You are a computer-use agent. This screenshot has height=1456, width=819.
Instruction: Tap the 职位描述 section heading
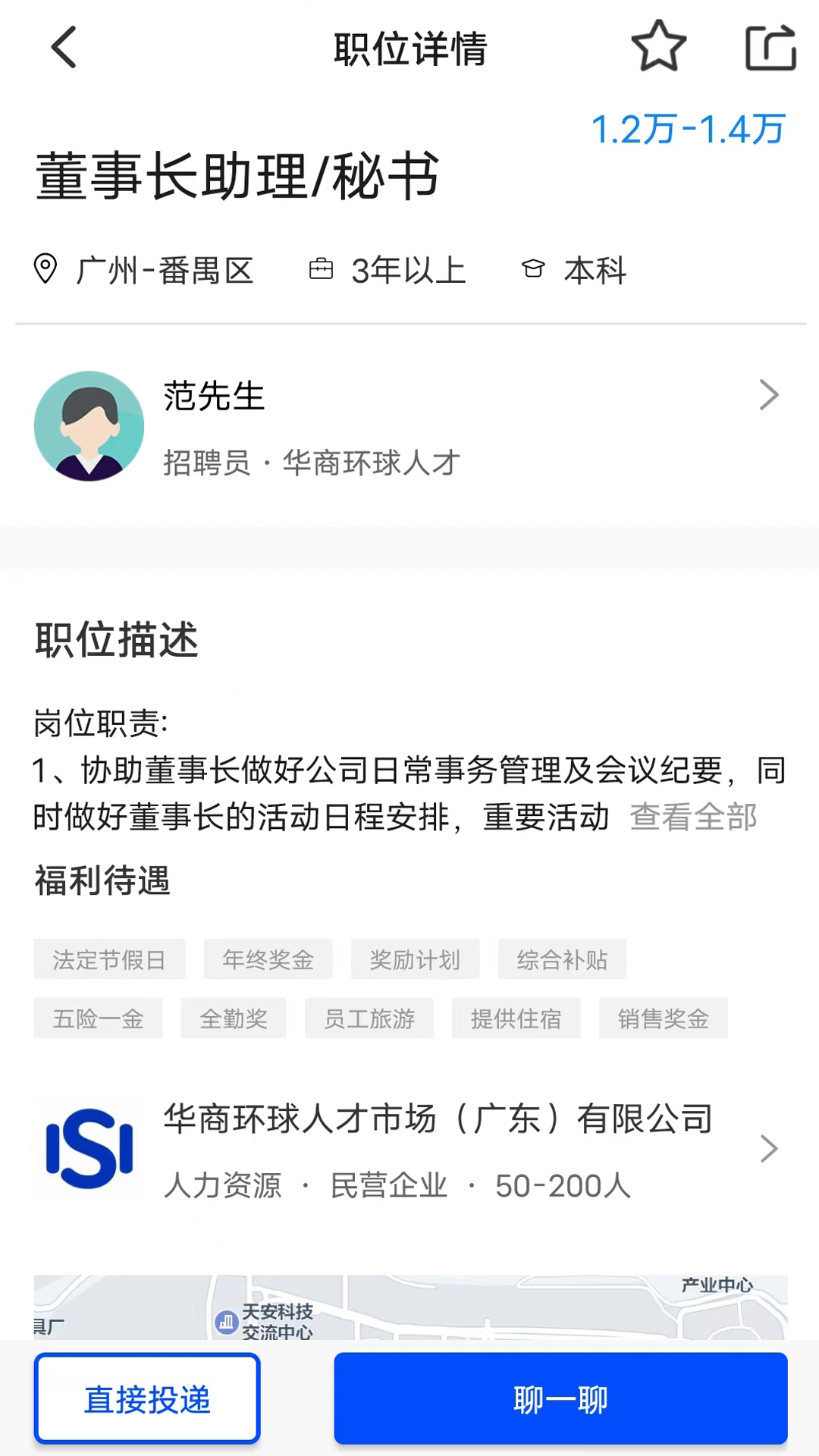(115, 641)
